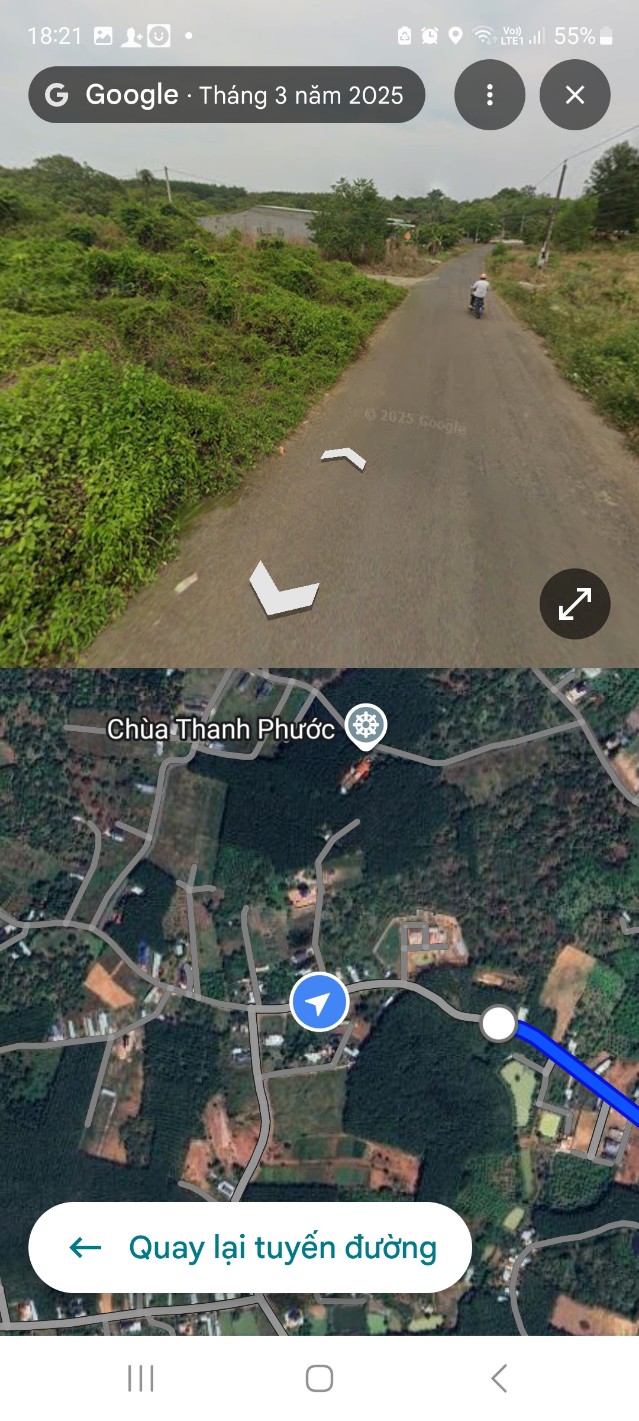Close the Street View panel
The image size is (639, 1421).
pyautogui.click(x=575, y=95)
